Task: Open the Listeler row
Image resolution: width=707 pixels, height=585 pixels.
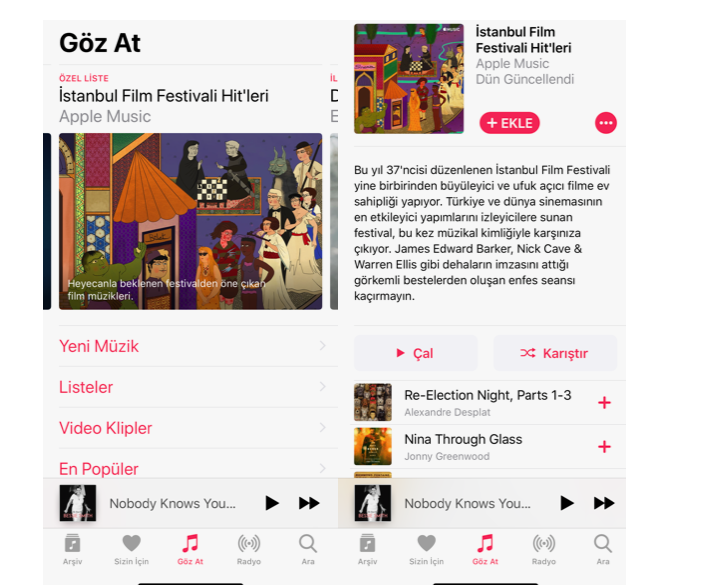Action: coord(190,387)
